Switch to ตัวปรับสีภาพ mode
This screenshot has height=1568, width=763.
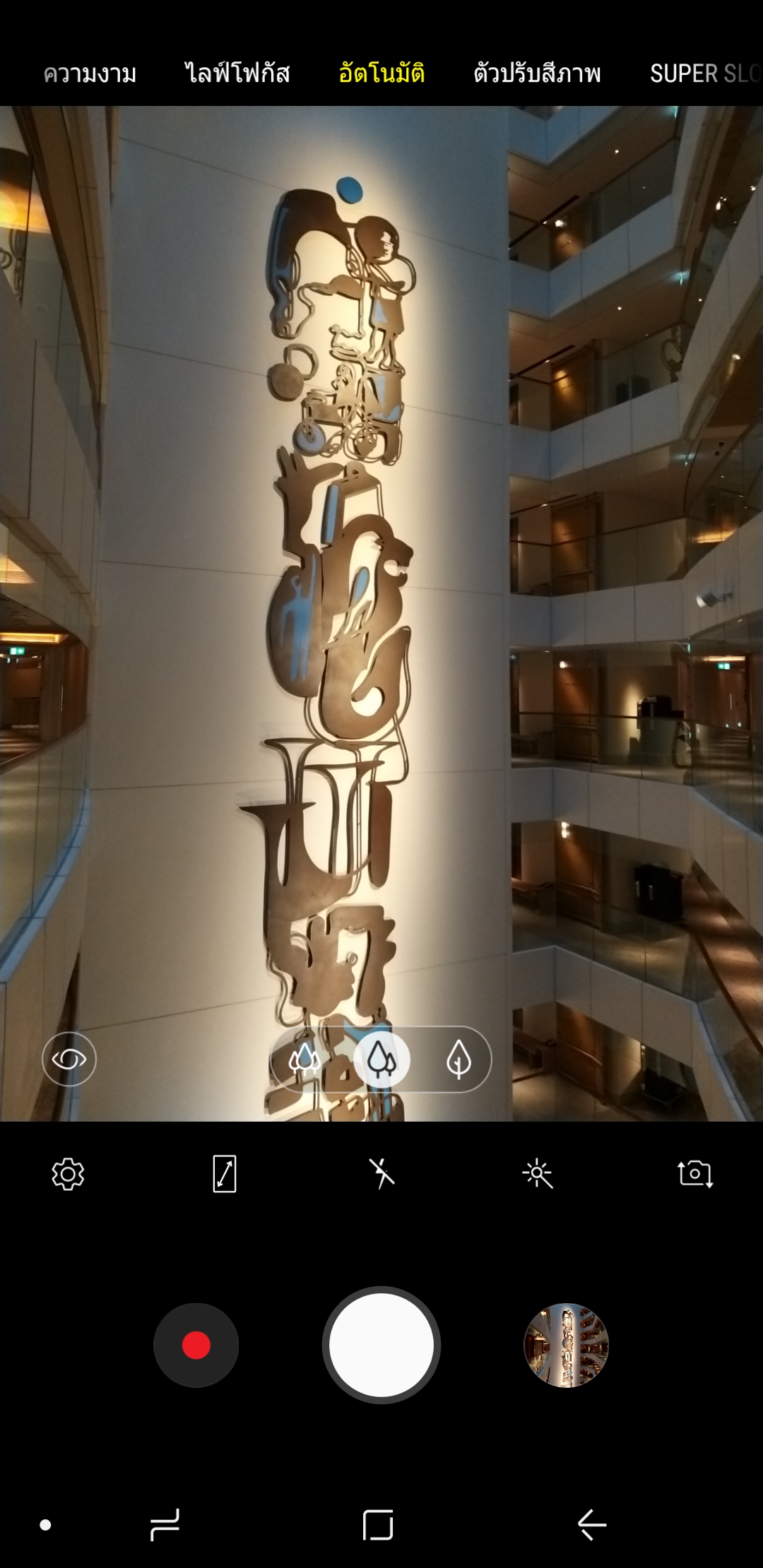537,73
